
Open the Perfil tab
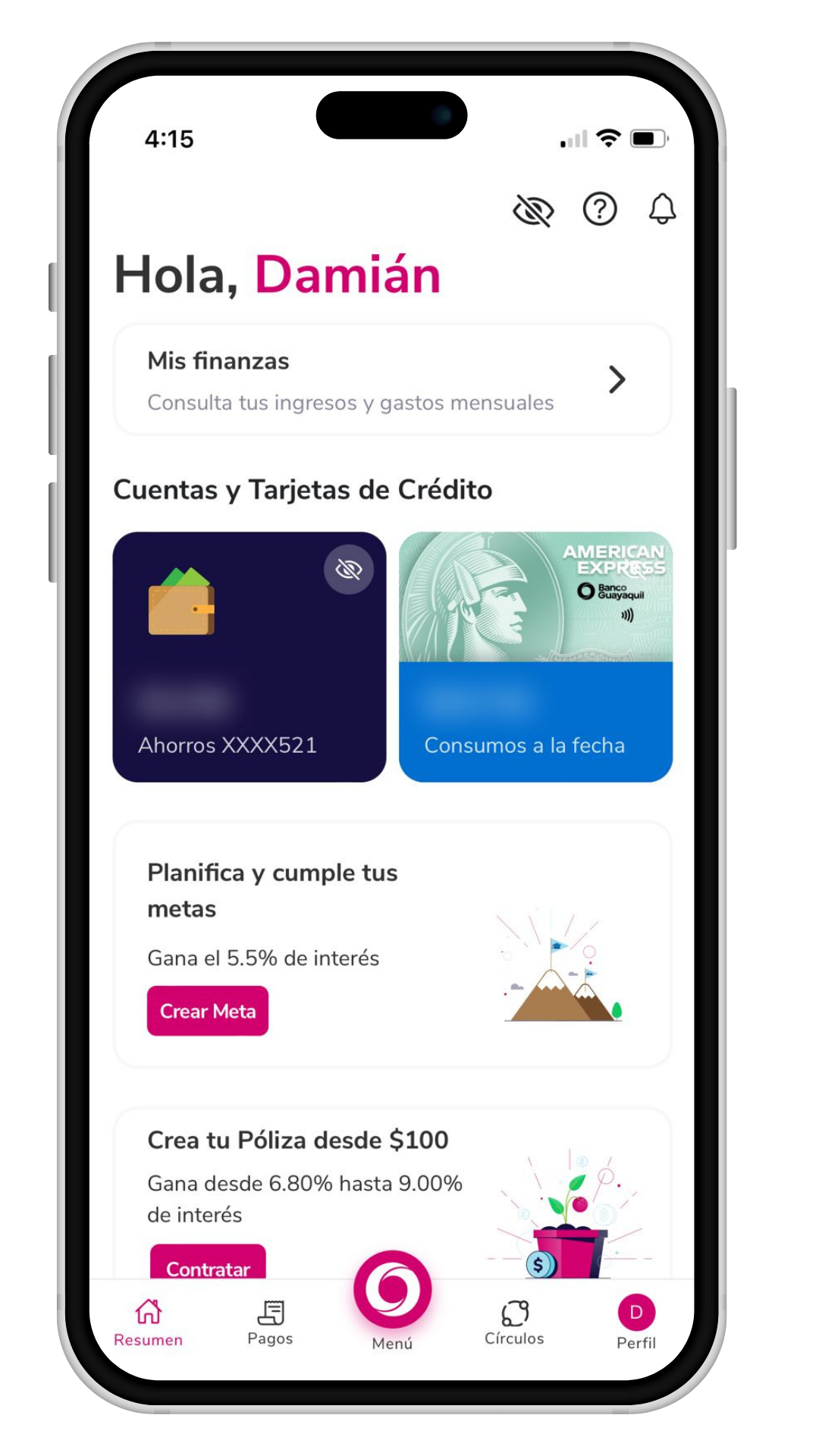pos(636,1323)
